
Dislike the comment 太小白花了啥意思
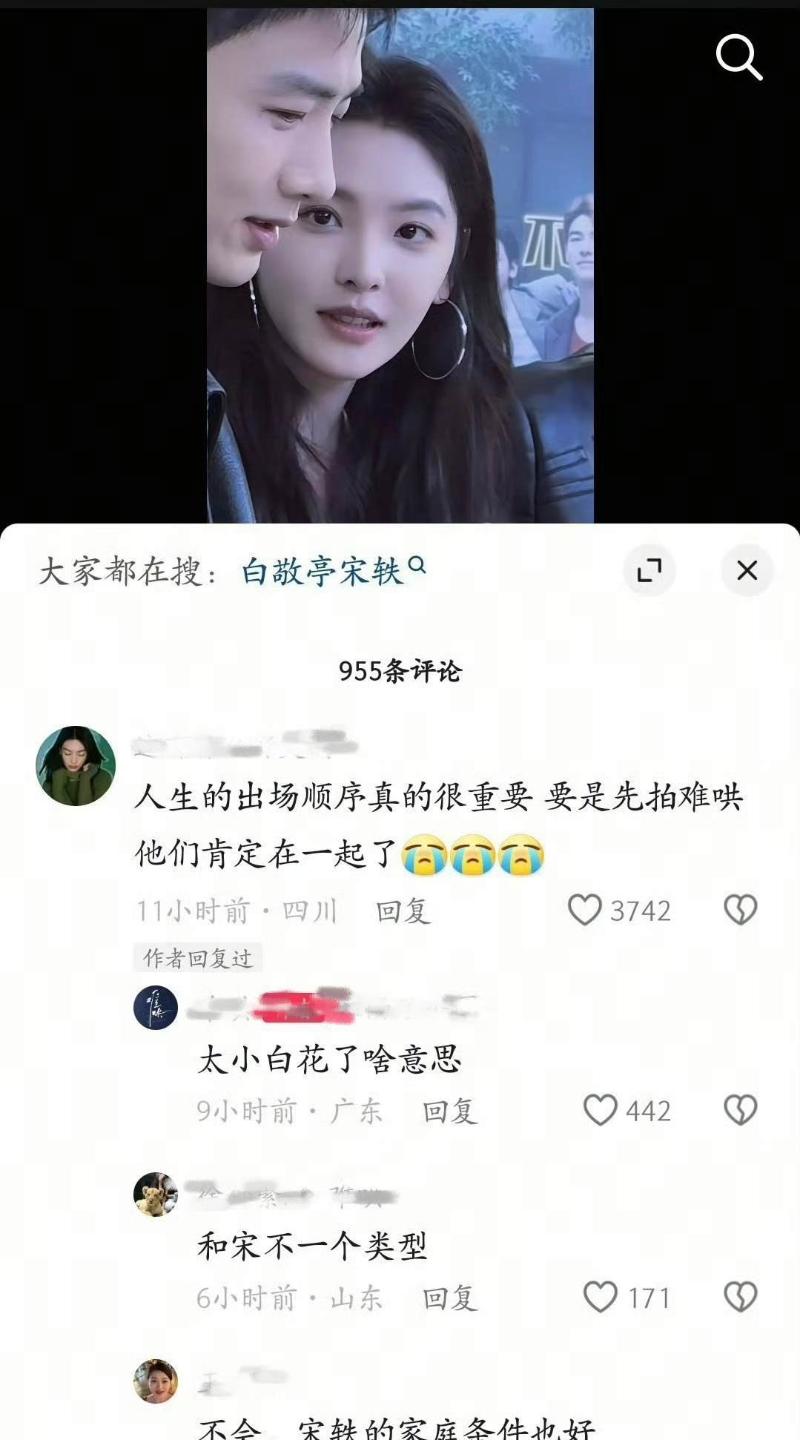(740, 1110)
